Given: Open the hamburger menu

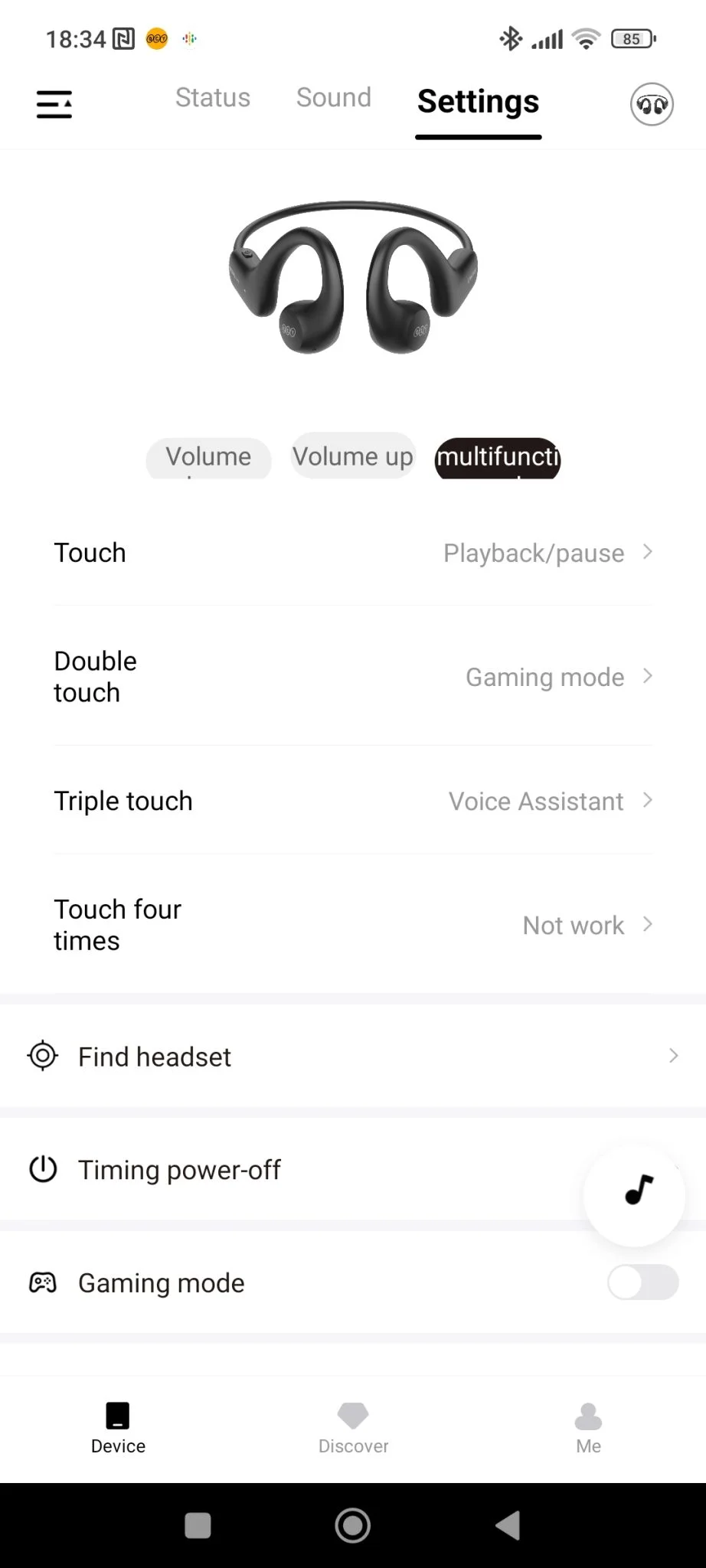Looking at the screenshot, I should pos(54,104).
